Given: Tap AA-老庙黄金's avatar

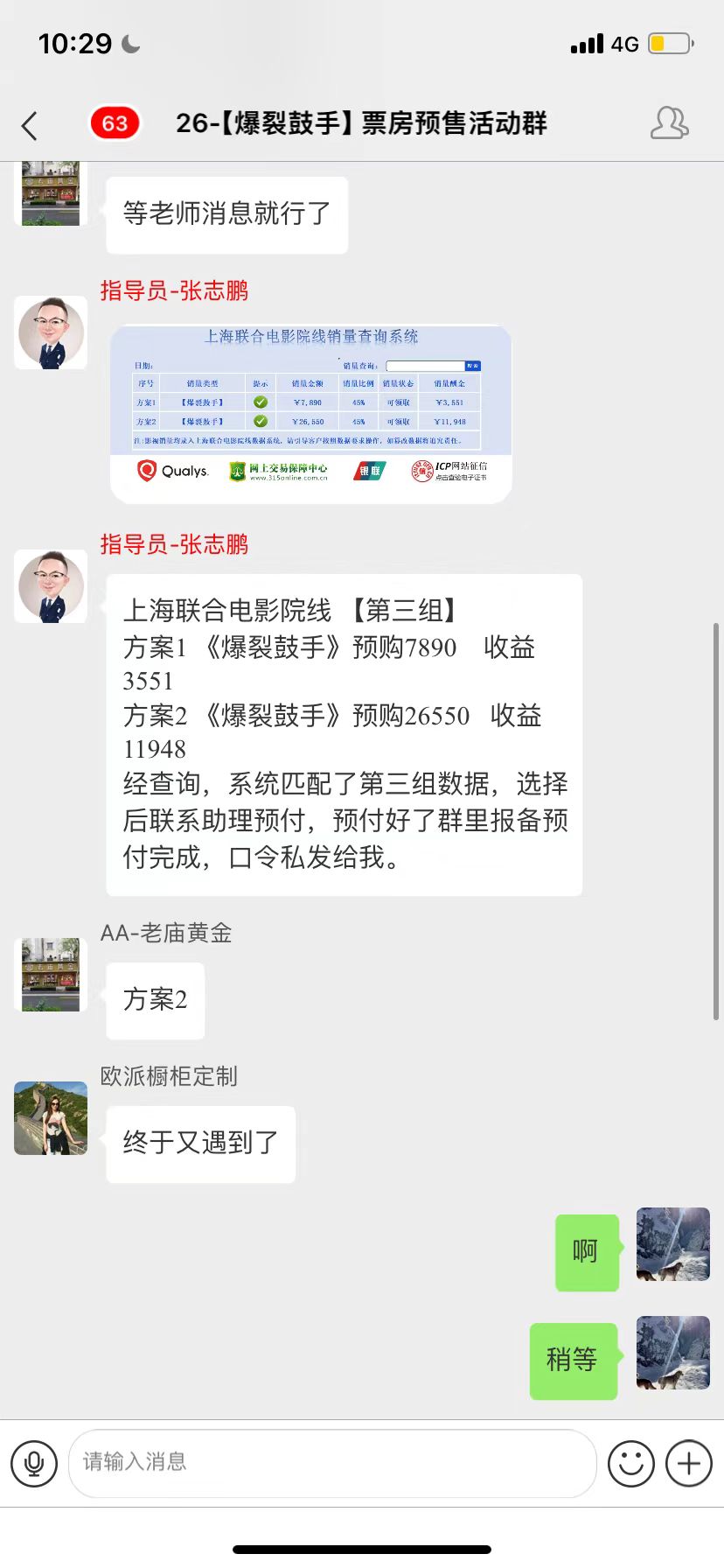Looking at the screenshot, I should [x=50, y=975].
